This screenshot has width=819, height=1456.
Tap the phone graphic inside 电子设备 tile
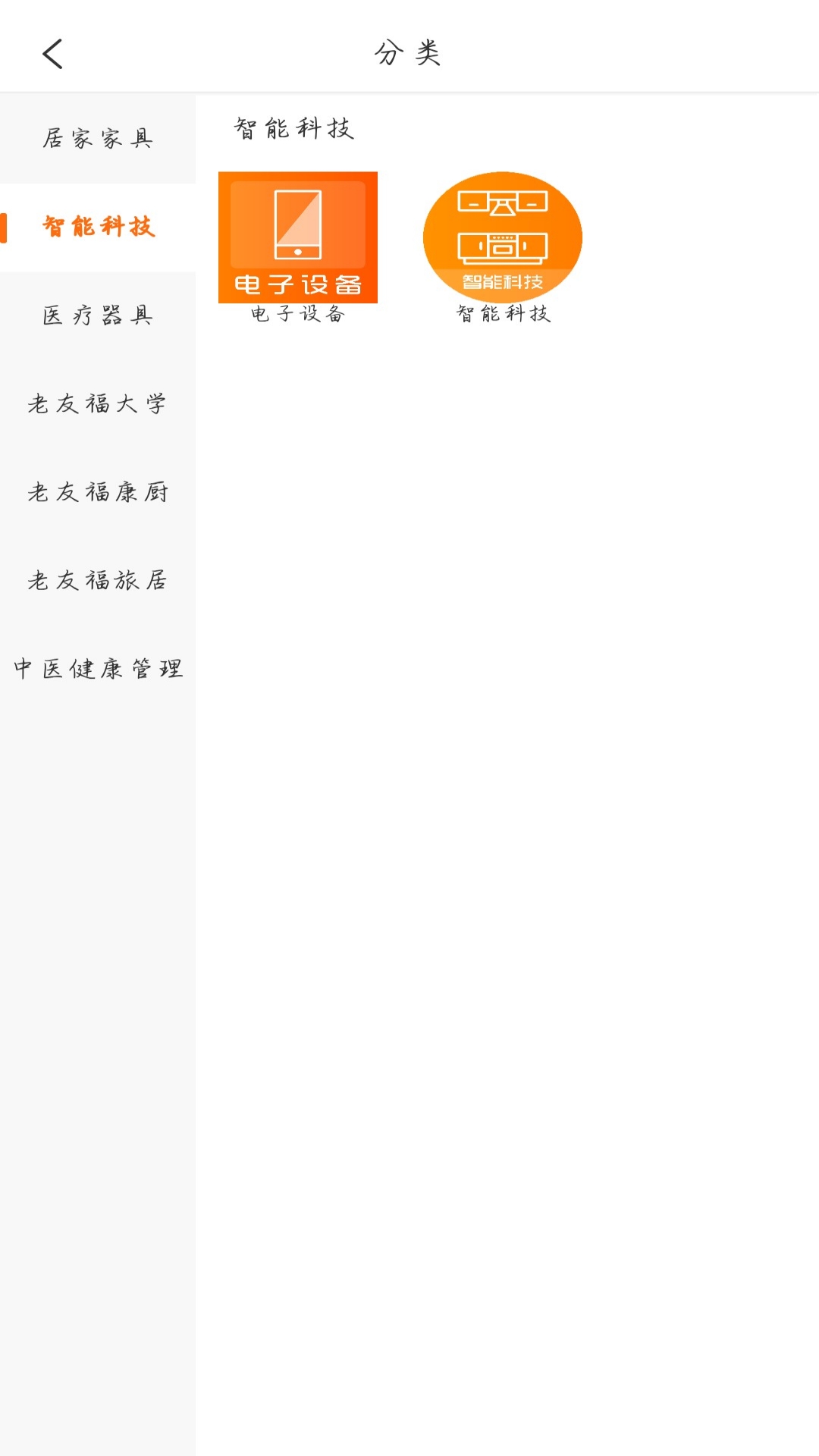pos(299,224)
